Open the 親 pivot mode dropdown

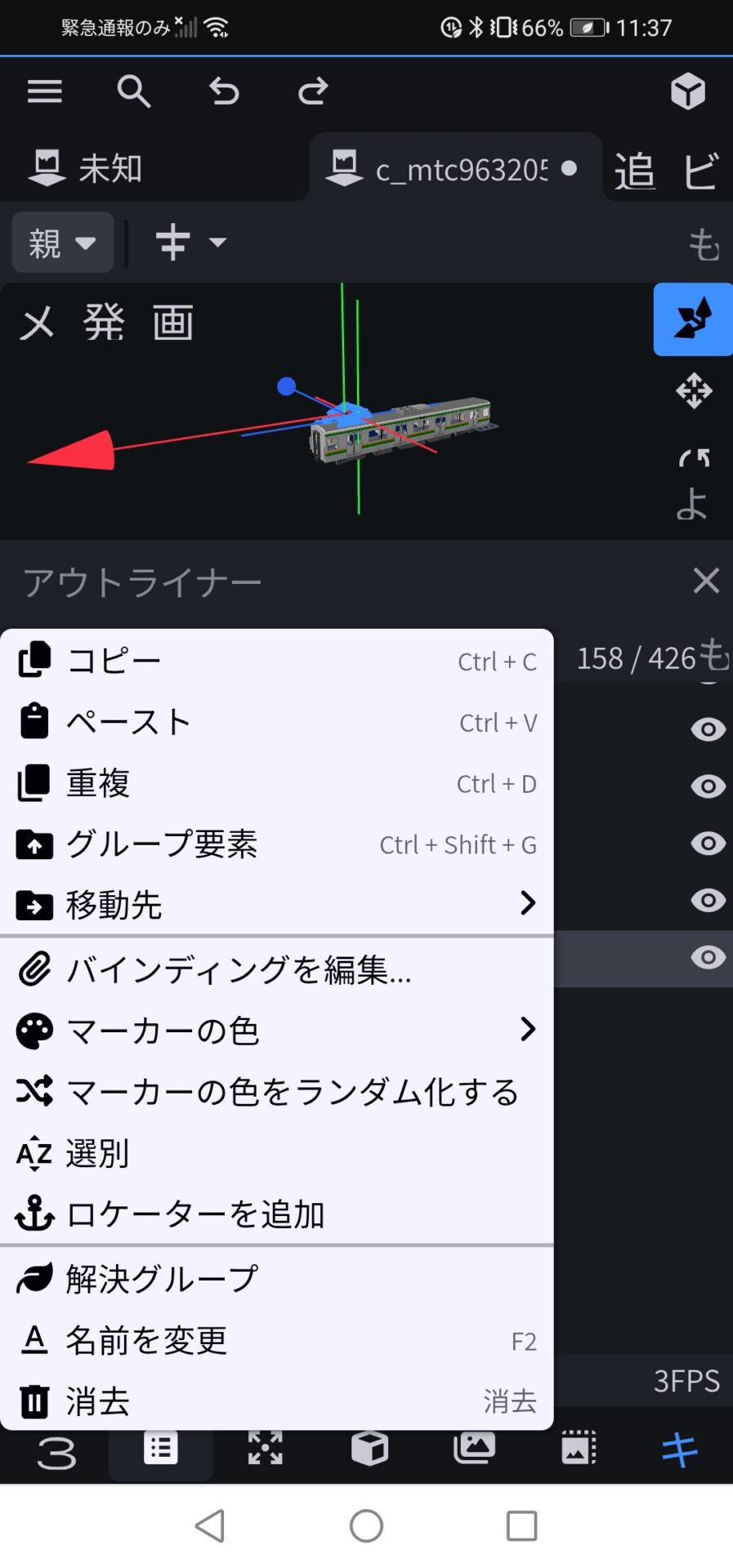pyautogui.click(x=62, y=242)
